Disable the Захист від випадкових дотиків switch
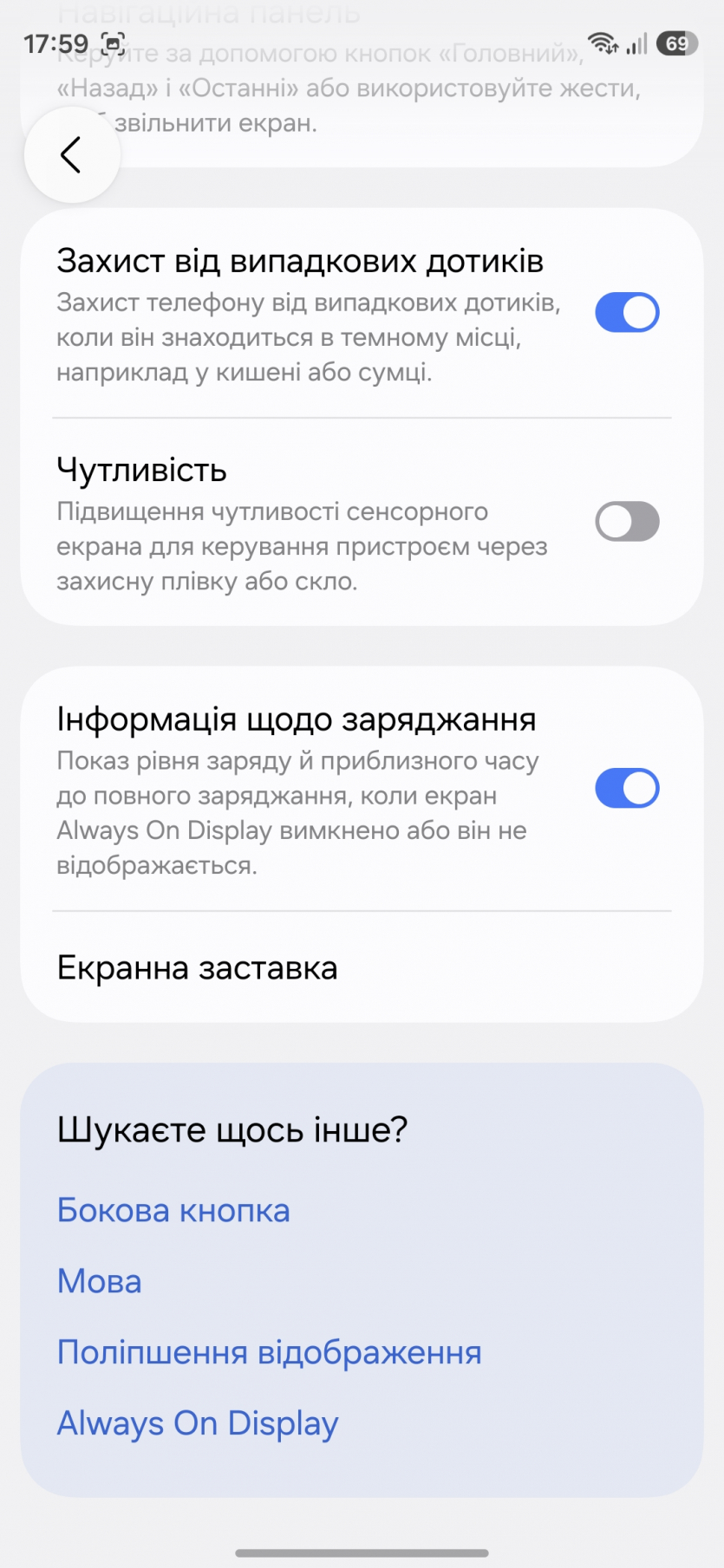Screen dimensions: 724x1568 (626, 313)
